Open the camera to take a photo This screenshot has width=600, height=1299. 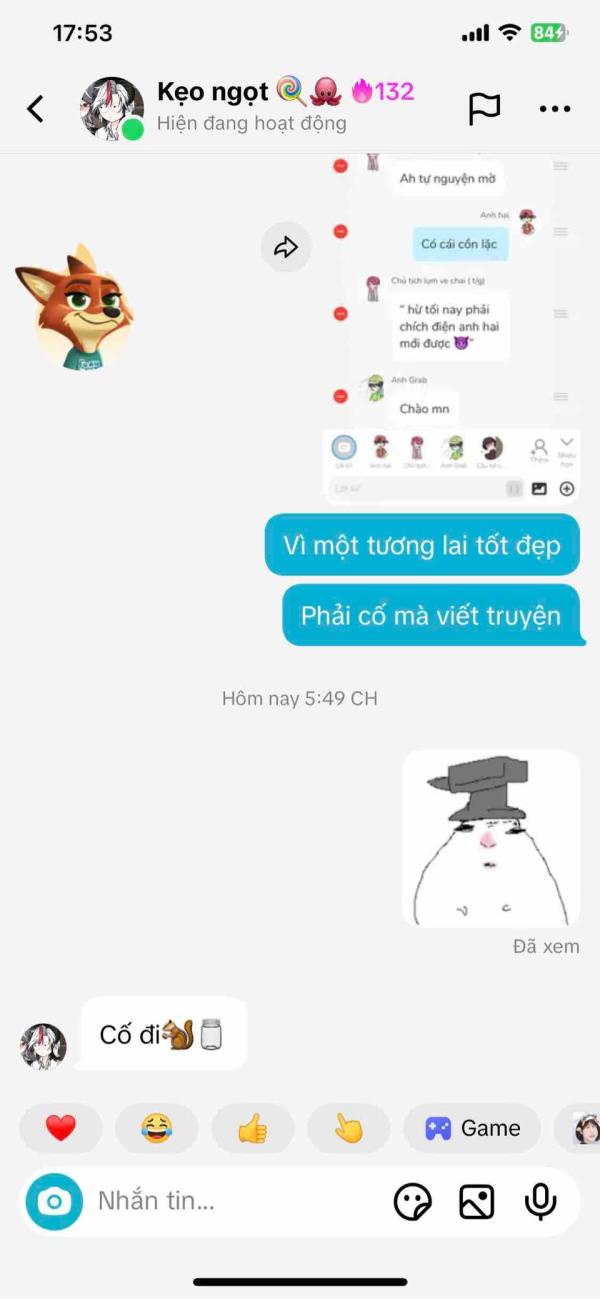(x=54, y=1201)
